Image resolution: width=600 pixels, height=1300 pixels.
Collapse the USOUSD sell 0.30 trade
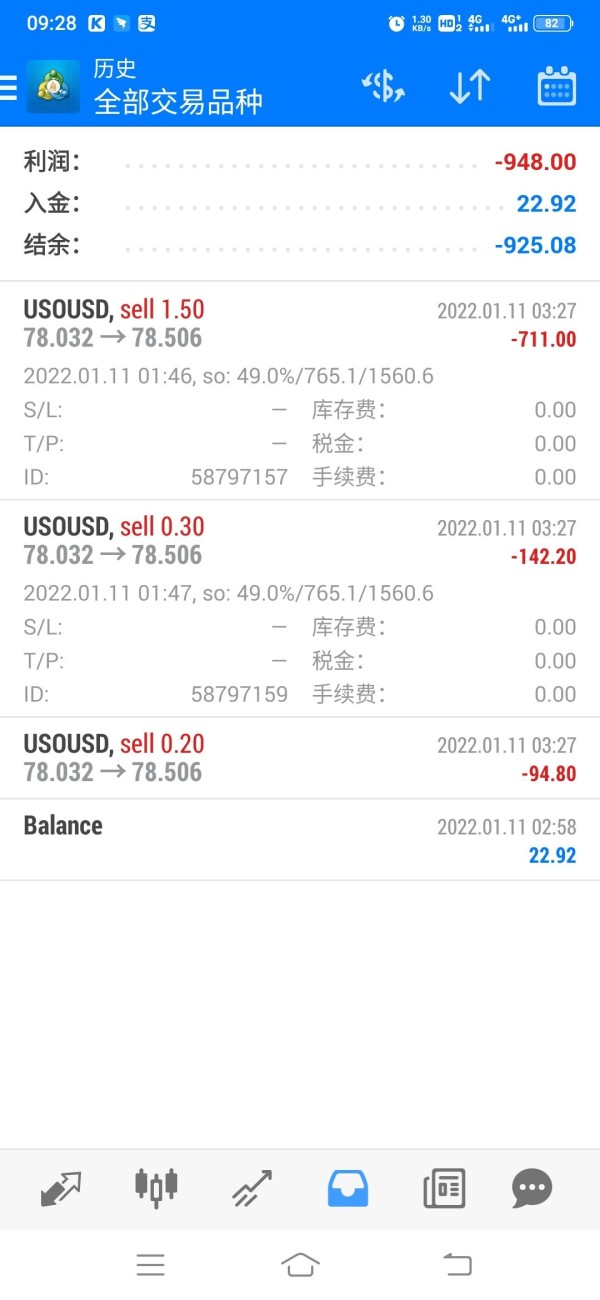[300, 542]
